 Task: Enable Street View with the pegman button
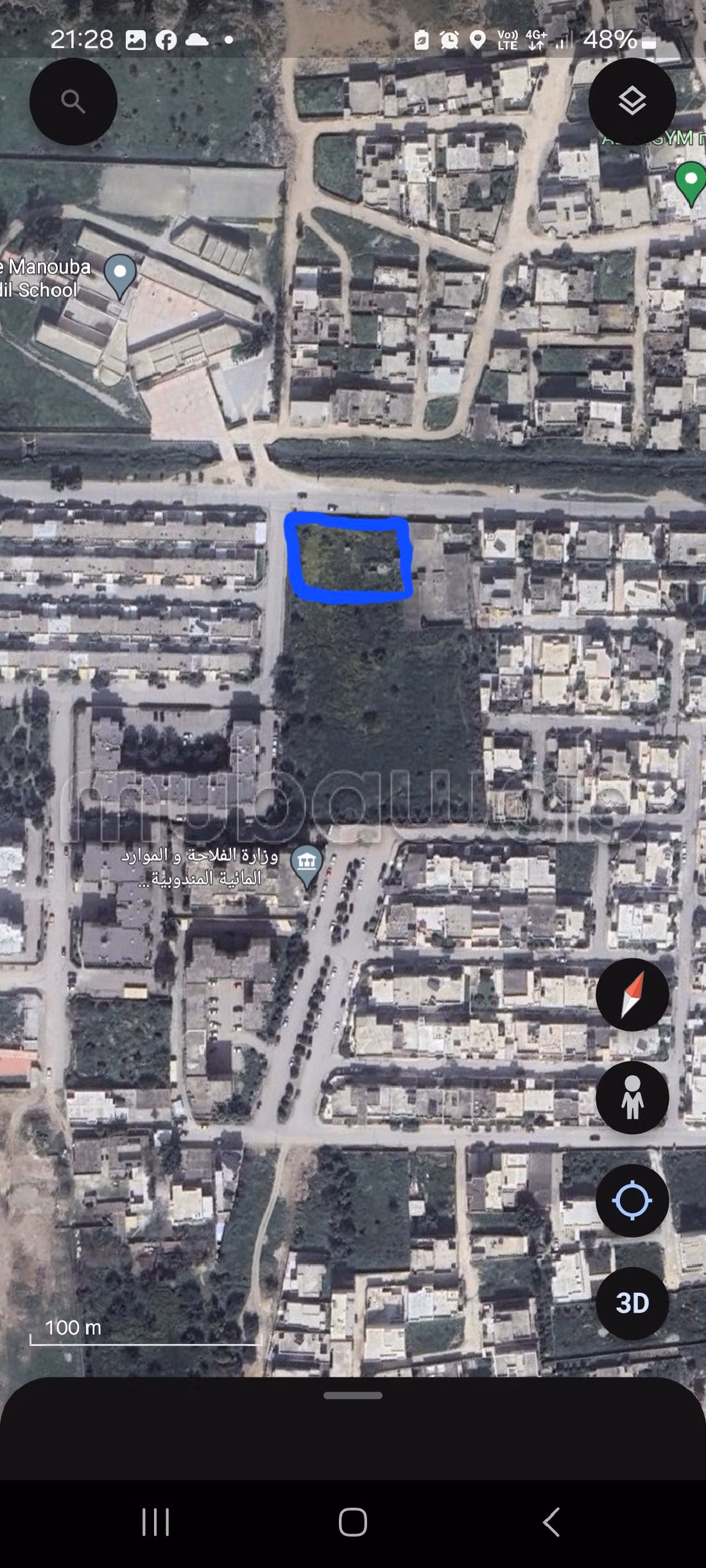[x=632, y=1097]
